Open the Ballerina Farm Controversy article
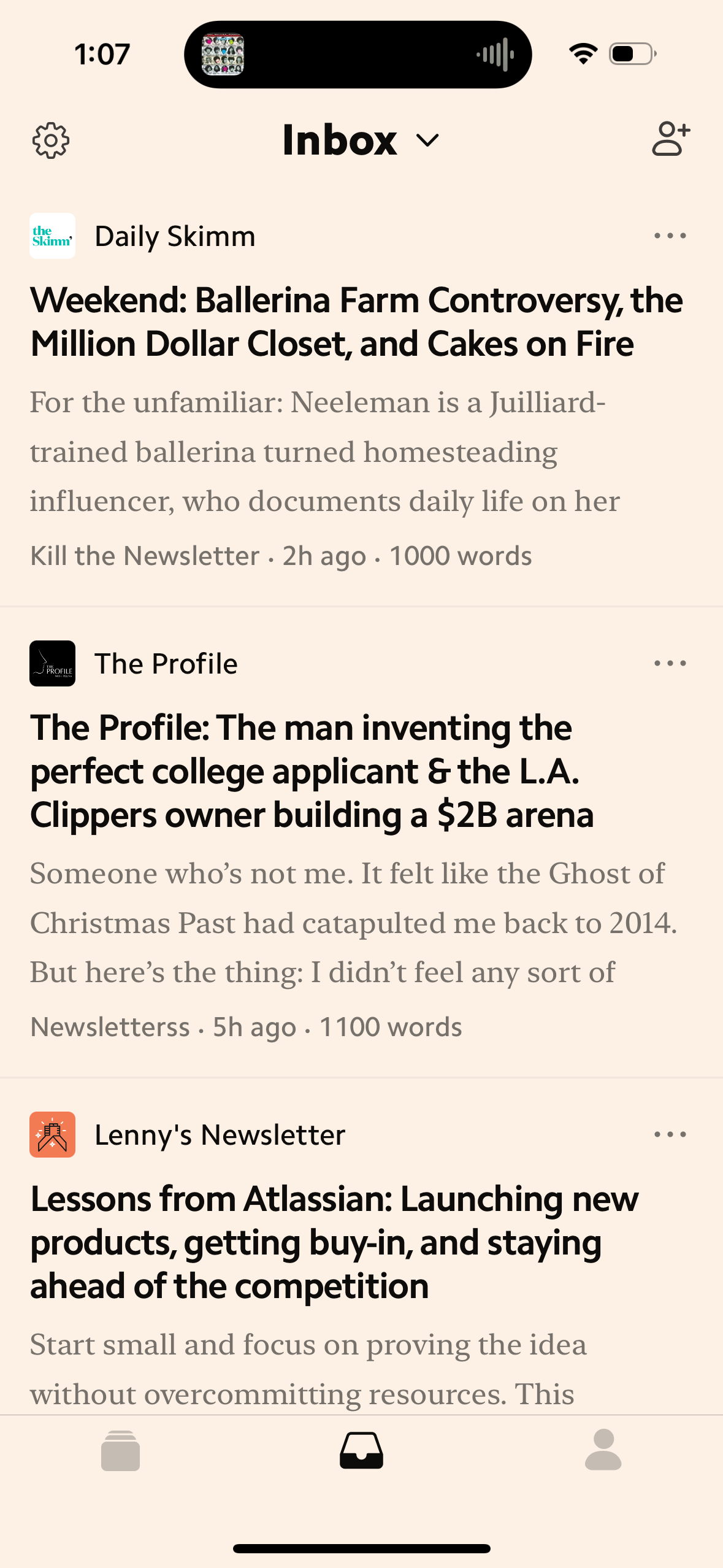 pos(356,322)
